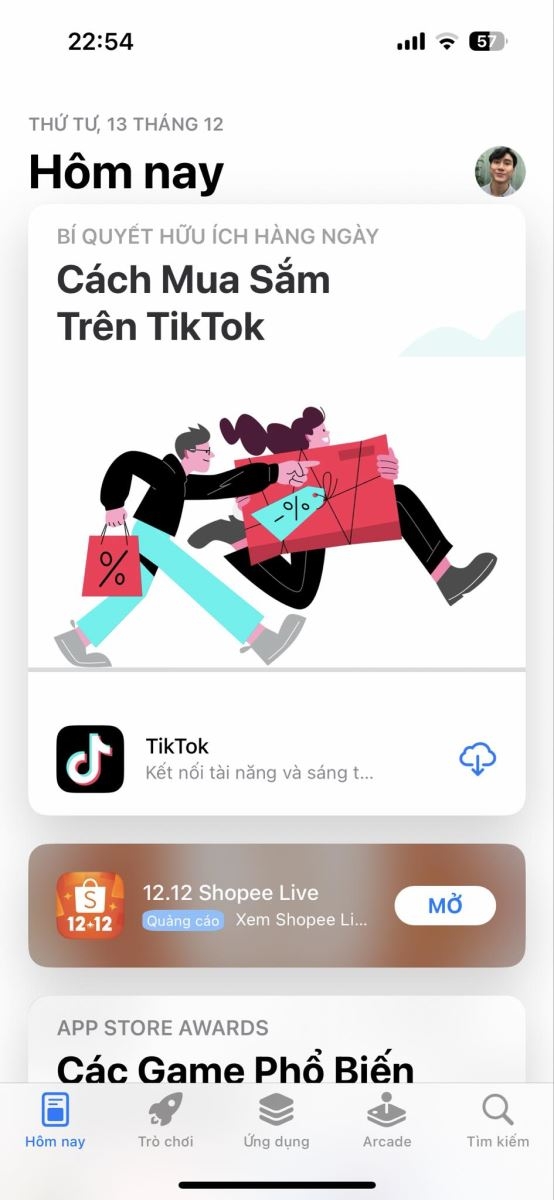Go to the Arcade tab
This screenshot has width=554, height=1200.
(x=386, y=1121)
